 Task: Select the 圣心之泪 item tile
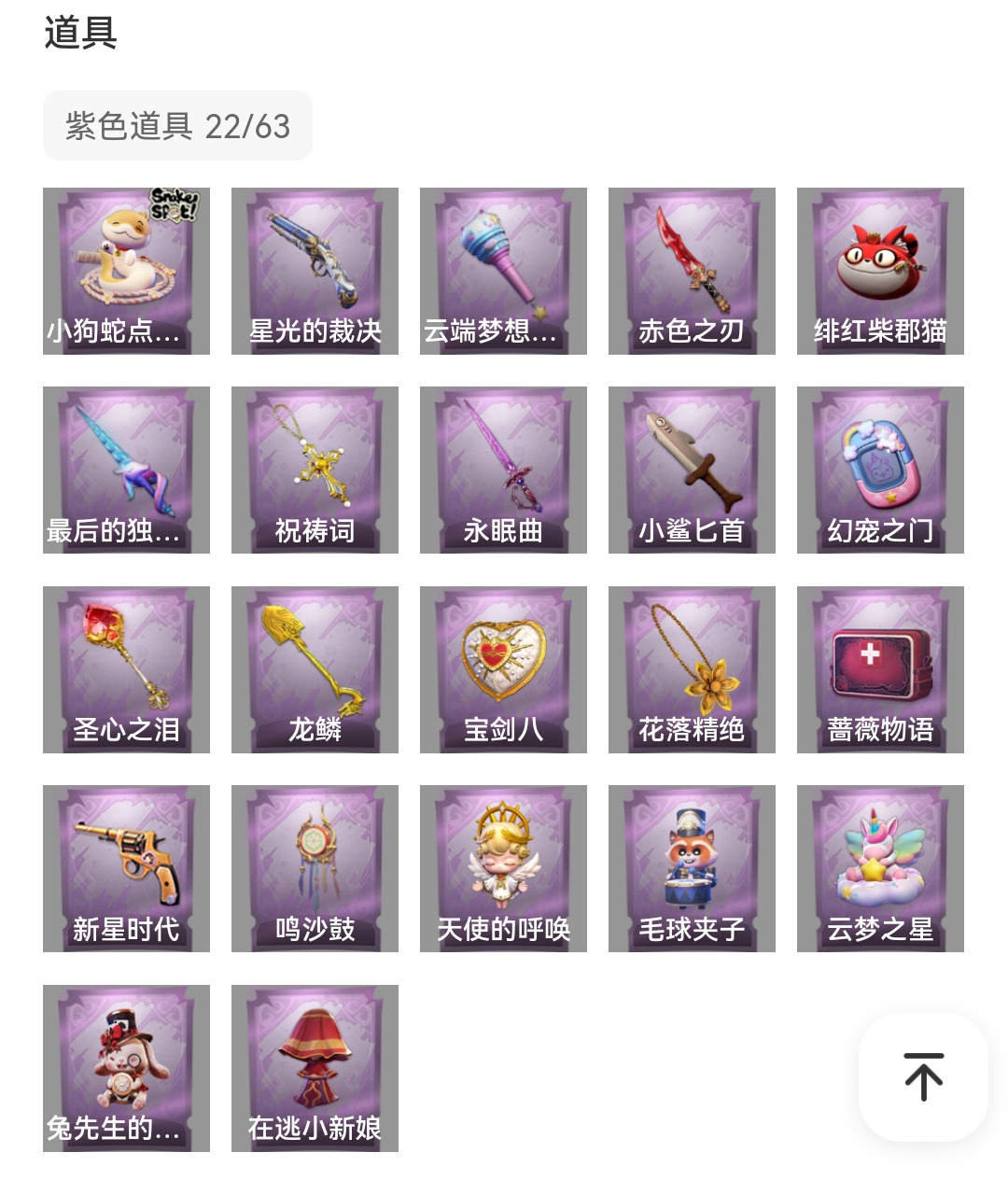126,669
